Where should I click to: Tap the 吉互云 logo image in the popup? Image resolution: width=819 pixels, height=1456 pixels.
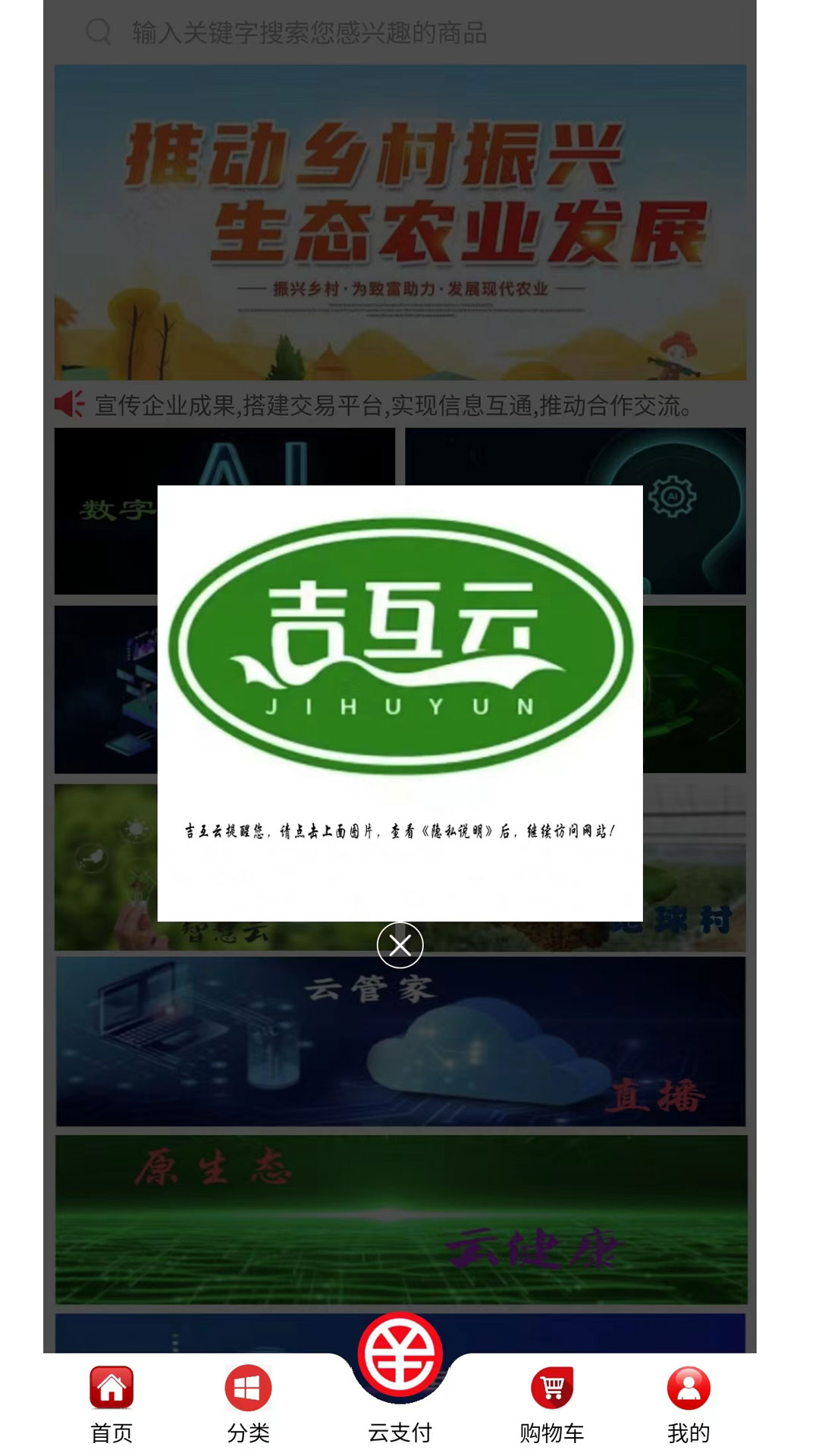400,646
